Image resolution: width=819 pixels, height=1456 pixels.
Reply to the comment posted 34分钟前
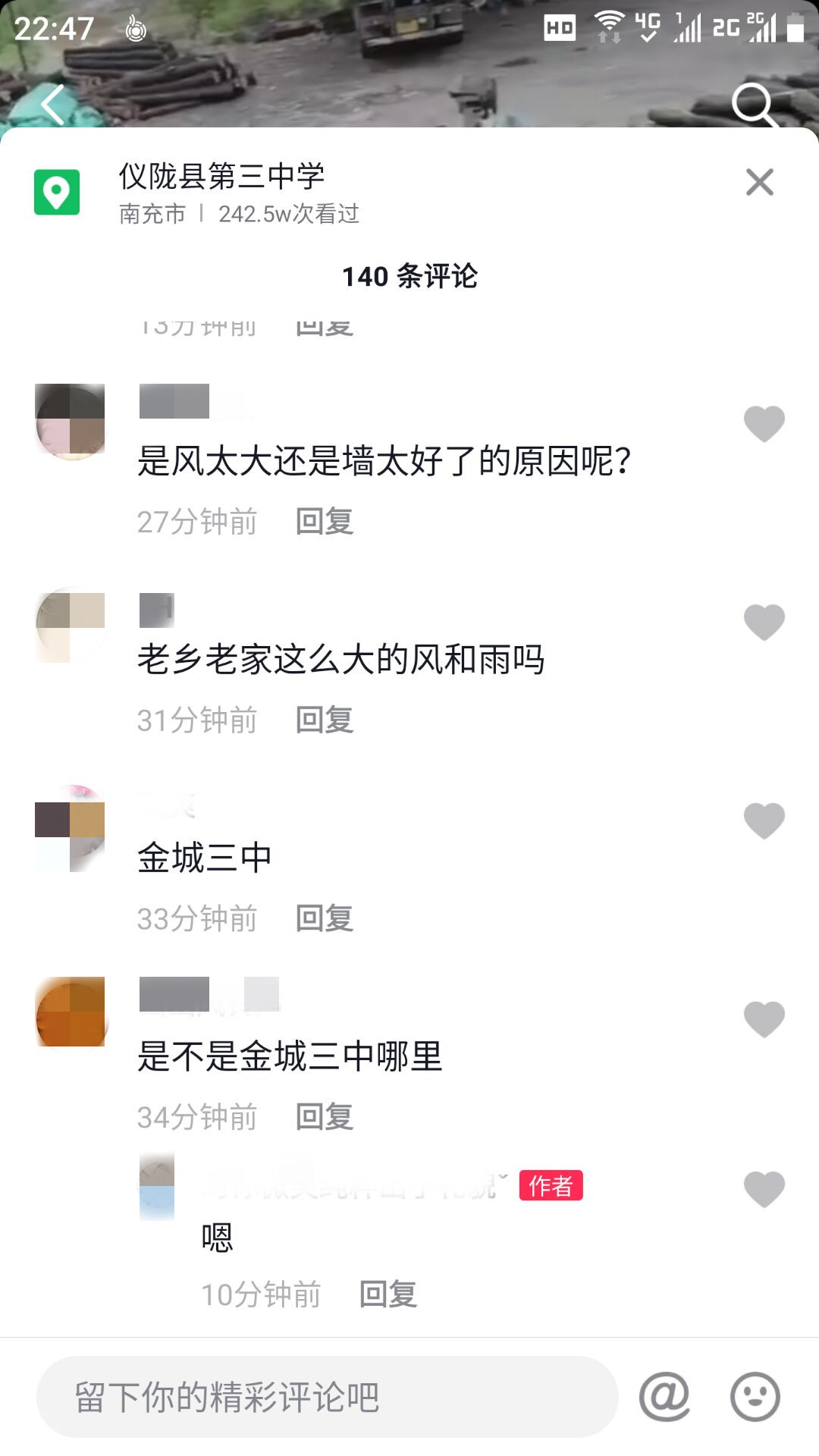coord(325,1117)
